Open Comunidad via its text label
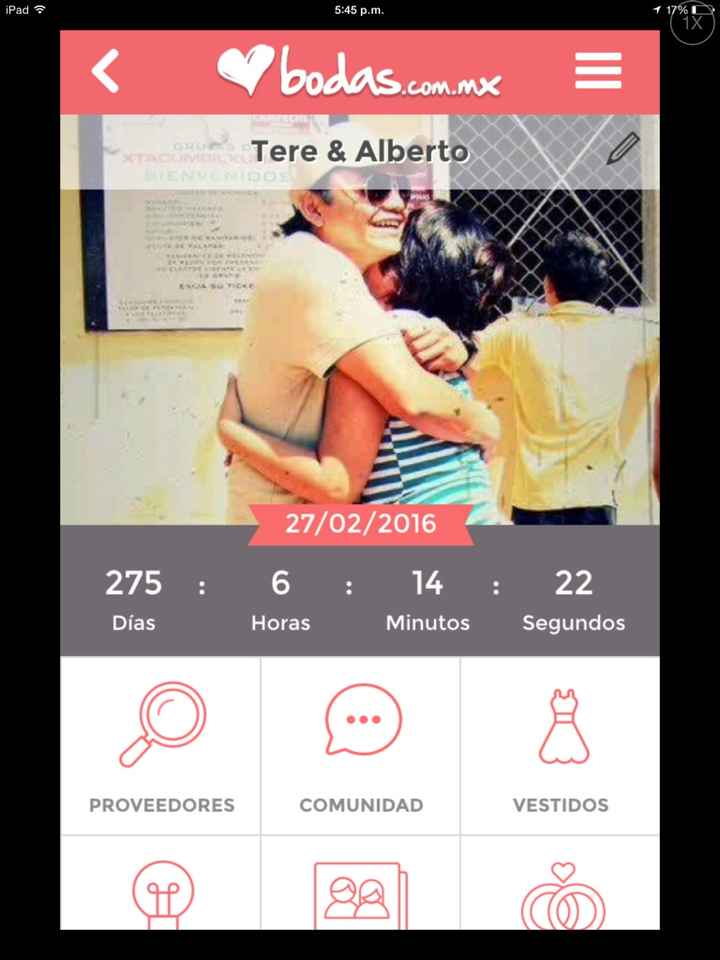The height and width of the screenshot is (960, 720). 361,805
